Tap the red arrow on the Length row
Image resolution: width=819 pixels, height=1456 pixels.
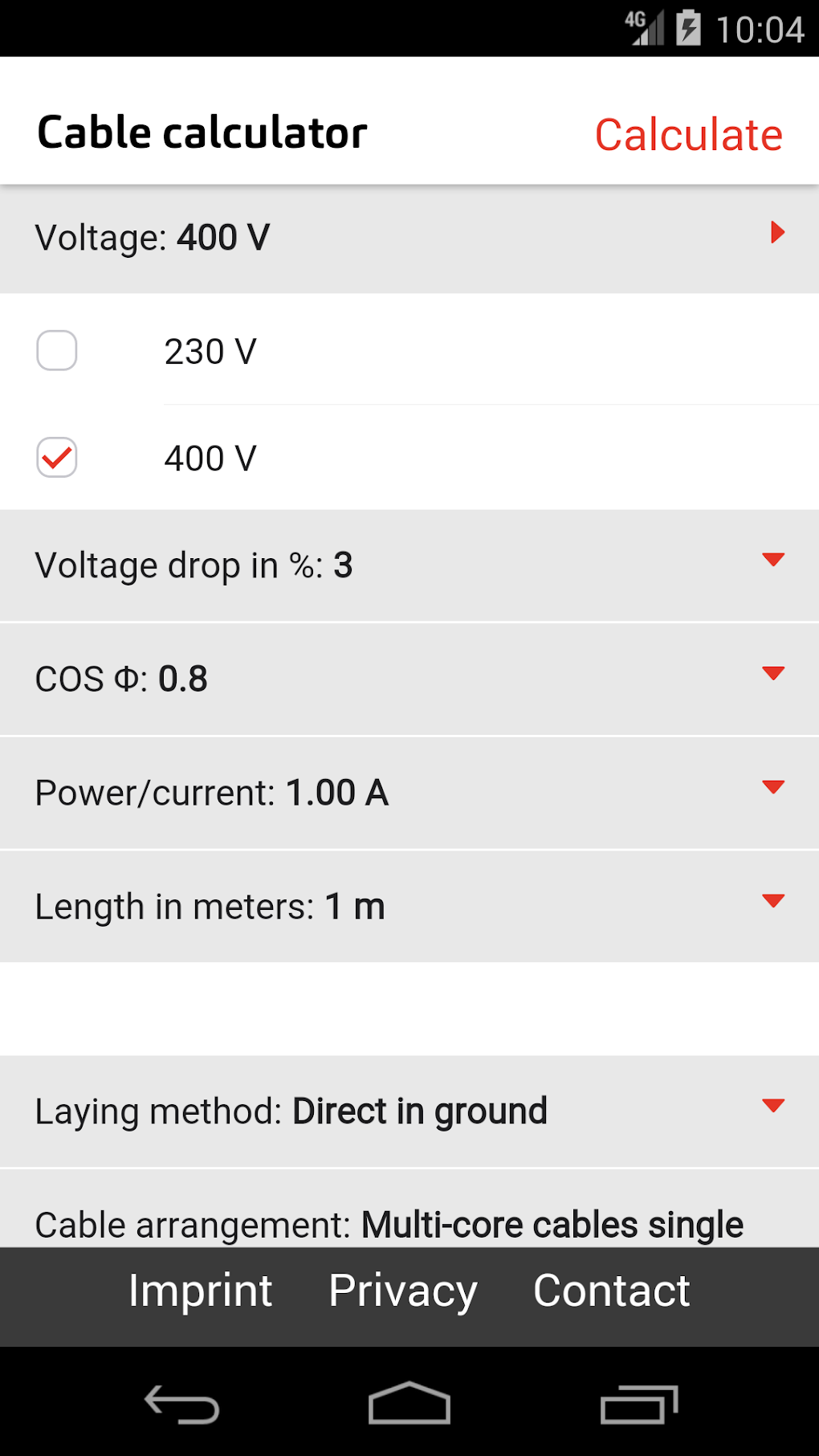(773, 900)
